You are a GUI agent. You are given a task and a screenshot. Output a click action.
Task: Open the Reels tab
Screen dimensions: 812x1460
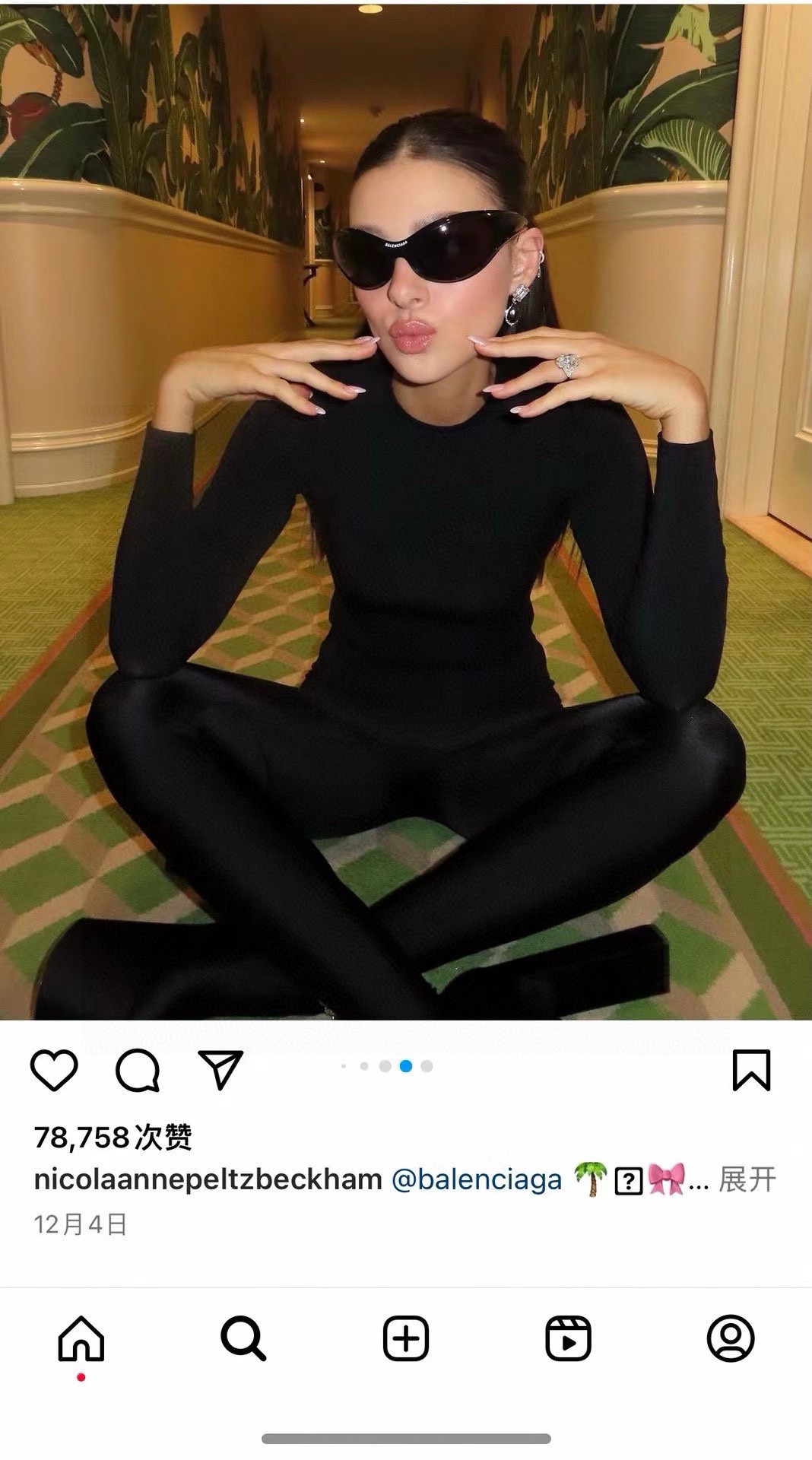(x=568, y=1338)
